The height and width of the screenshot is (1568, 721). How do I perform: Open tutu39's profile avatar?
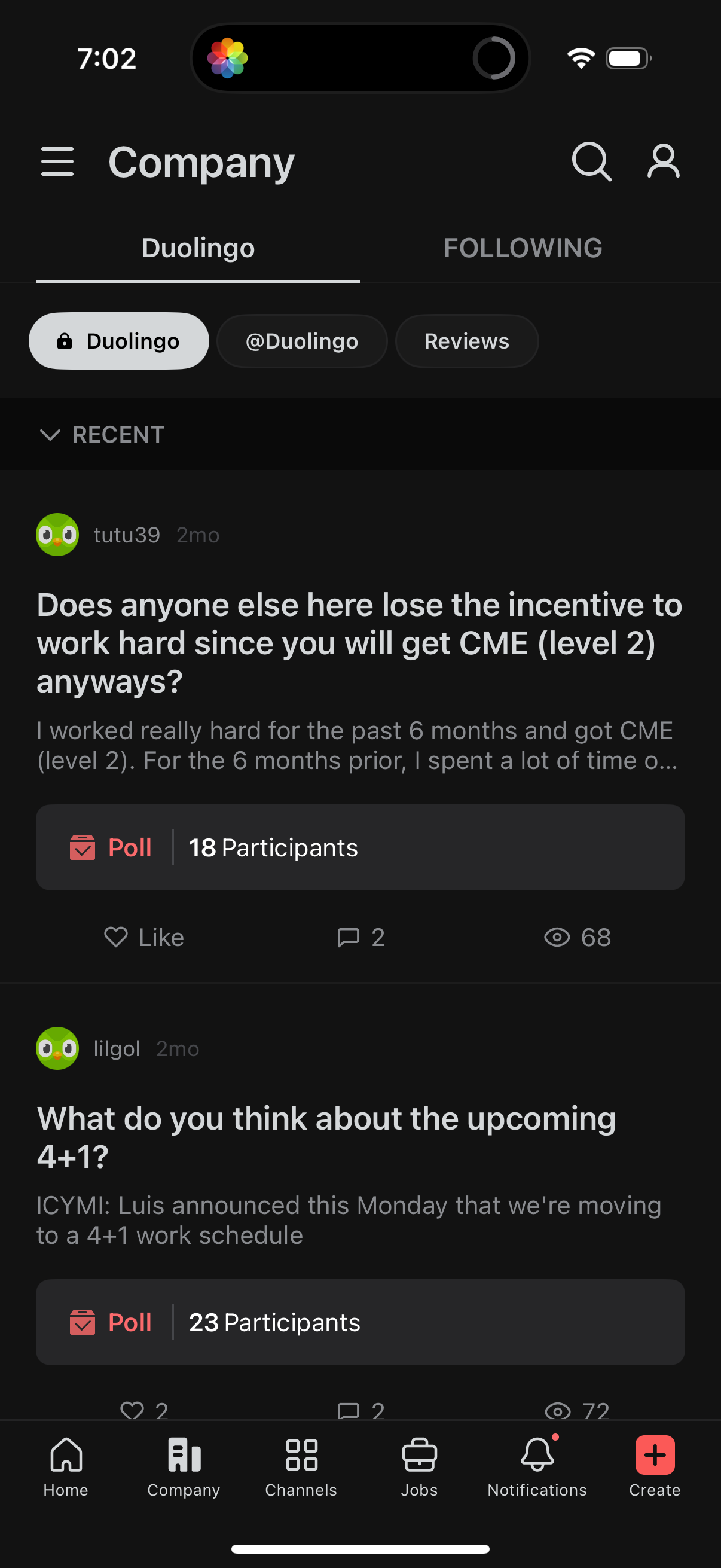(x=57, y=535)
